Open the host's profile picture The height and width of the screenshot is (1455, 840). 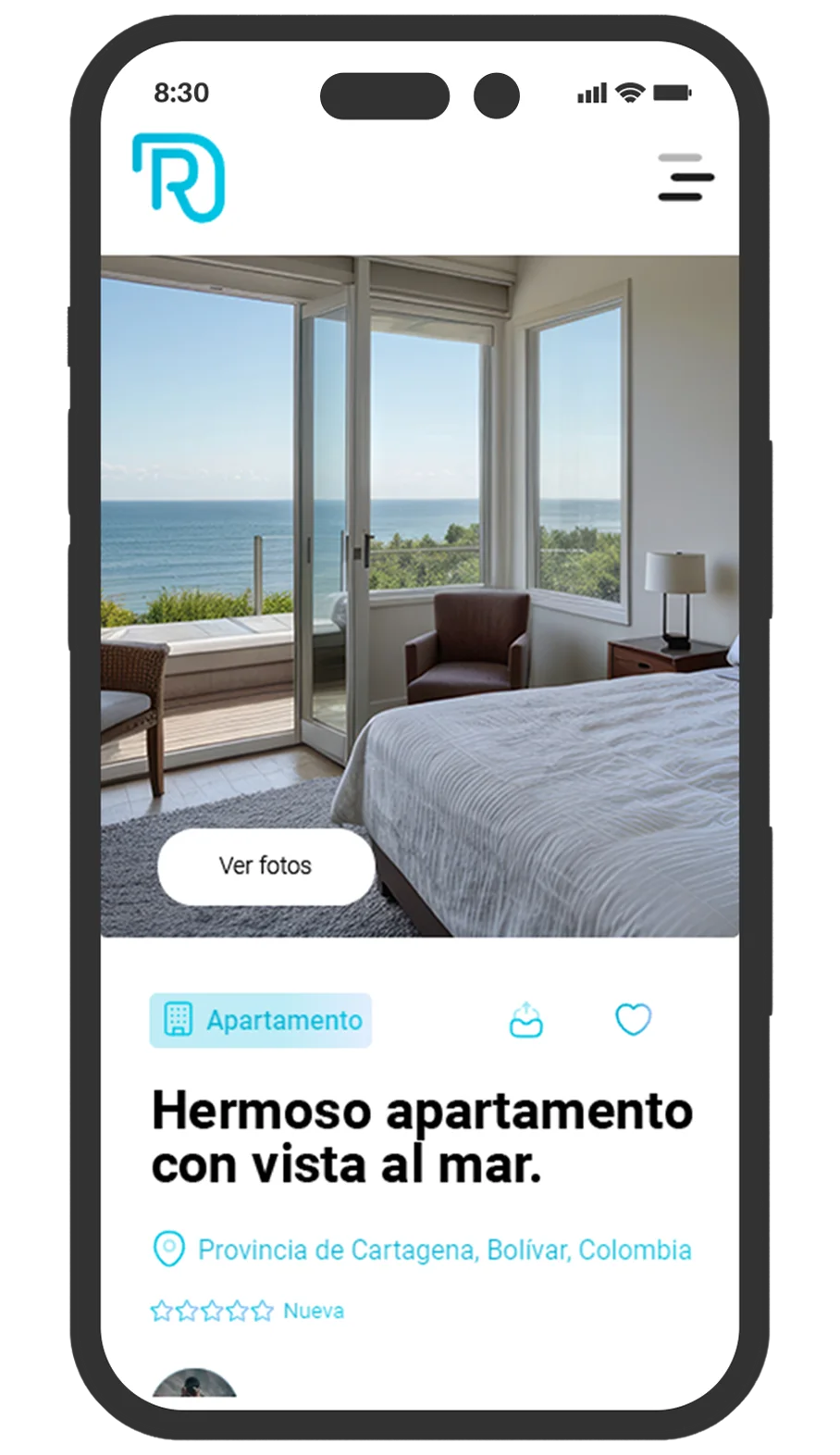tap(194, 1384)
